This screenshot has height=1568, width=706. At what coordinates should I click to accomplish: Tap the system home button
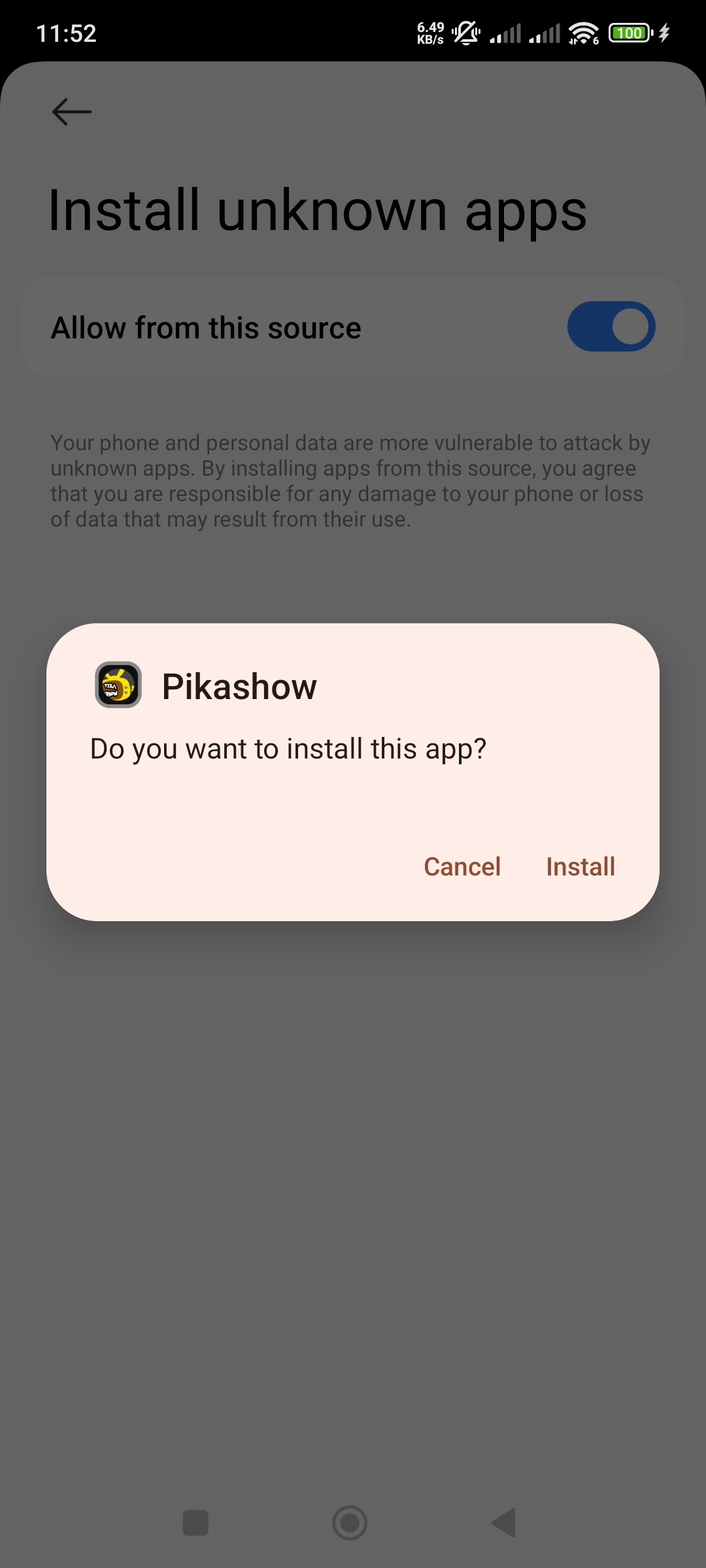click(350, 1523)
